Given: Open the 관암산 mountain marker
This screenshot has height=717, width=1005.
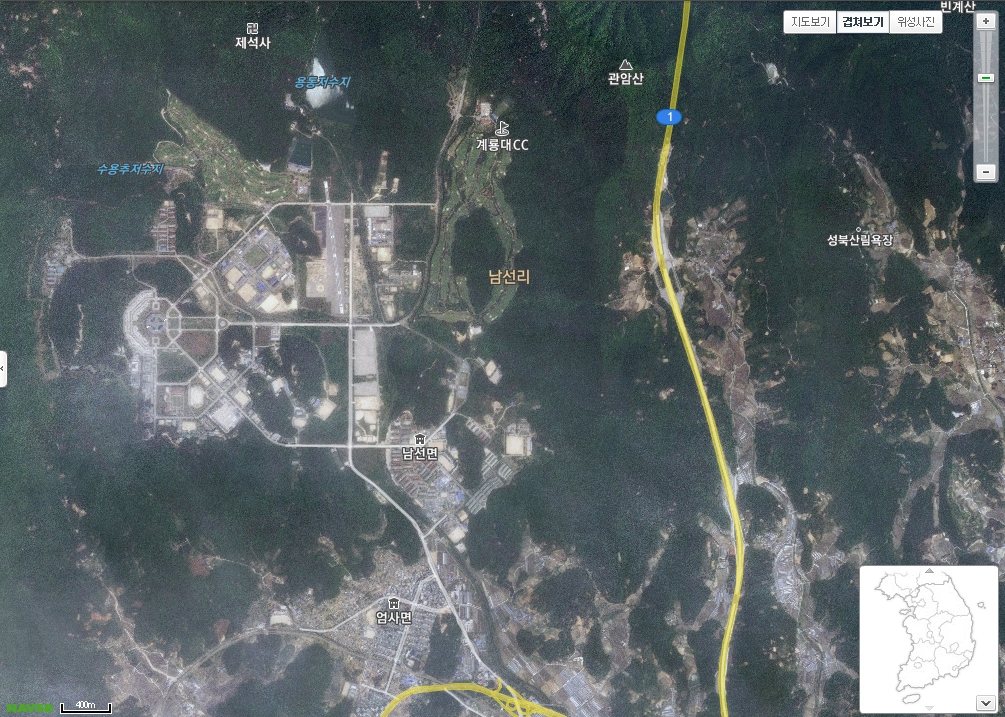Looking at the screenshot, I should click(626, 64).
